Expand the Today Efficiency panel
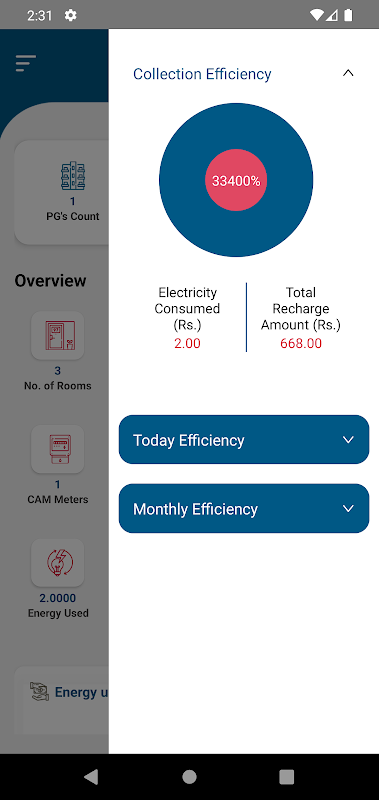Viewport: 379px width, 800px height. [244, 440]
